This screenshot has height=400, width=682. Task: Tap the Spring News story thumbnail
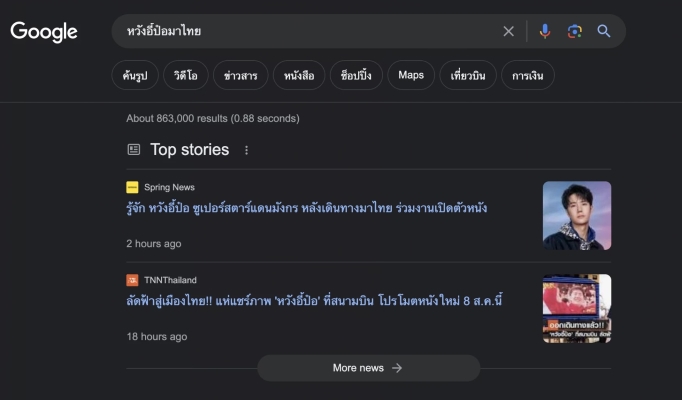point(576,215)
